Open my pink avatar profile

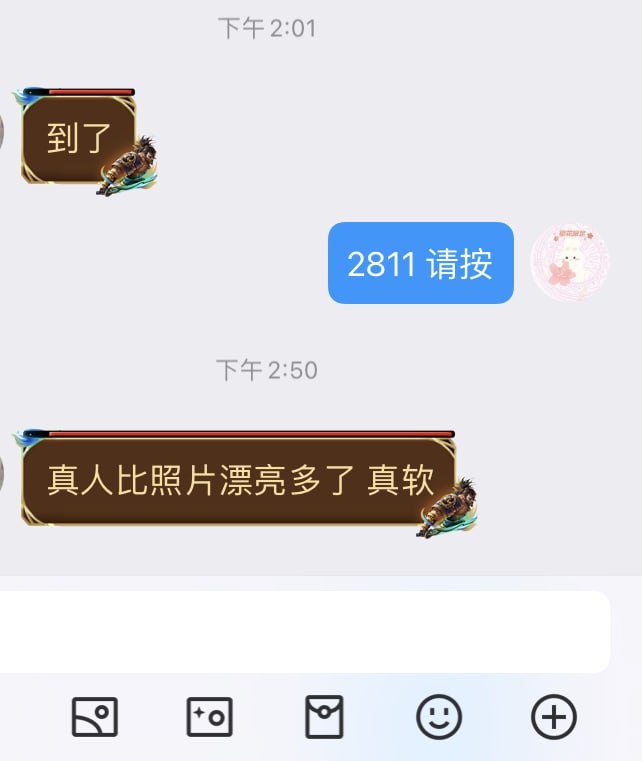point(570,262)
